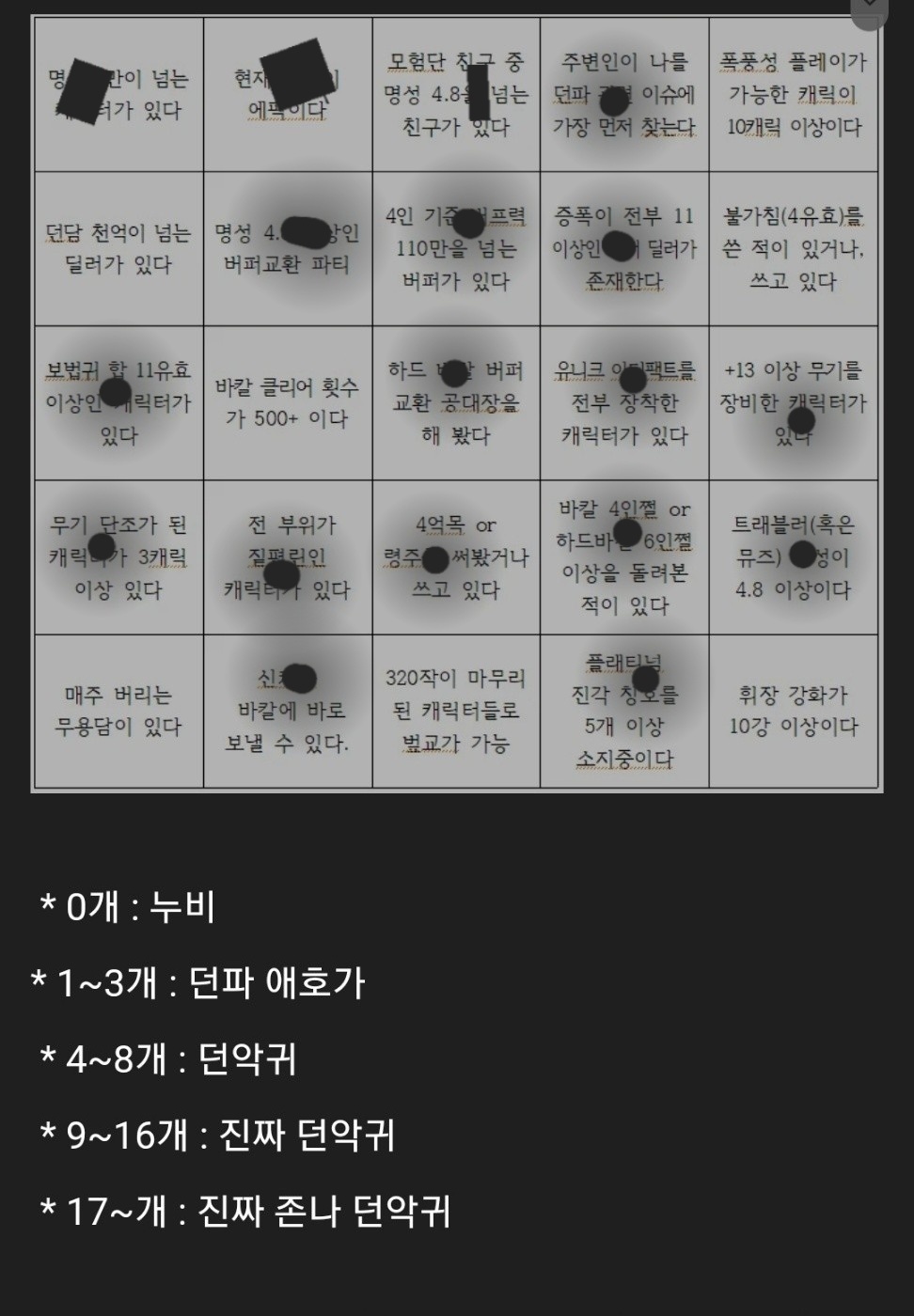The height and width of the screenshot is (1316, 914).
Task: Open the bingo chart image
Action: [x=456, y=404]
